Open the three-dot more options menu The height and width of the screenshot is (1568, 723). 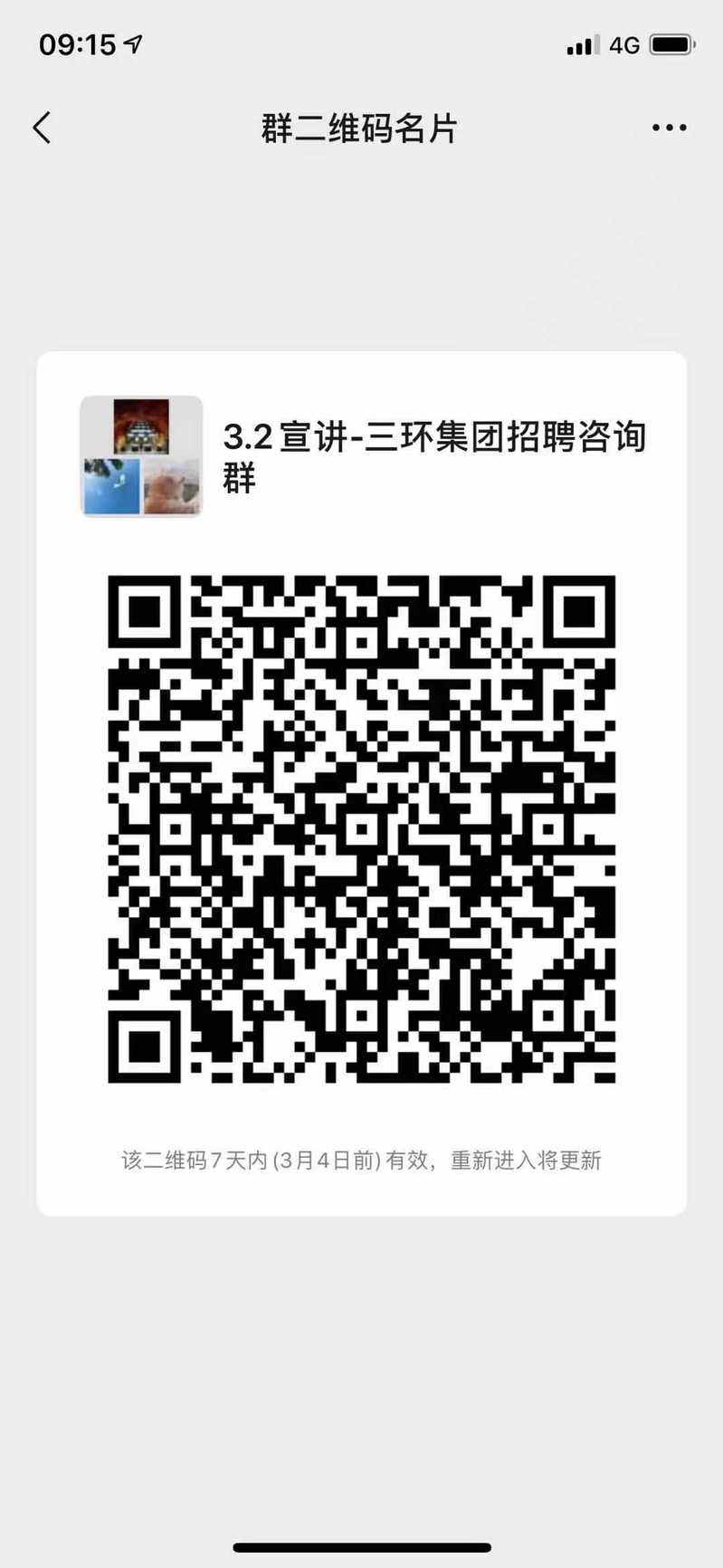pyautogui.click(x=669, y=129)
